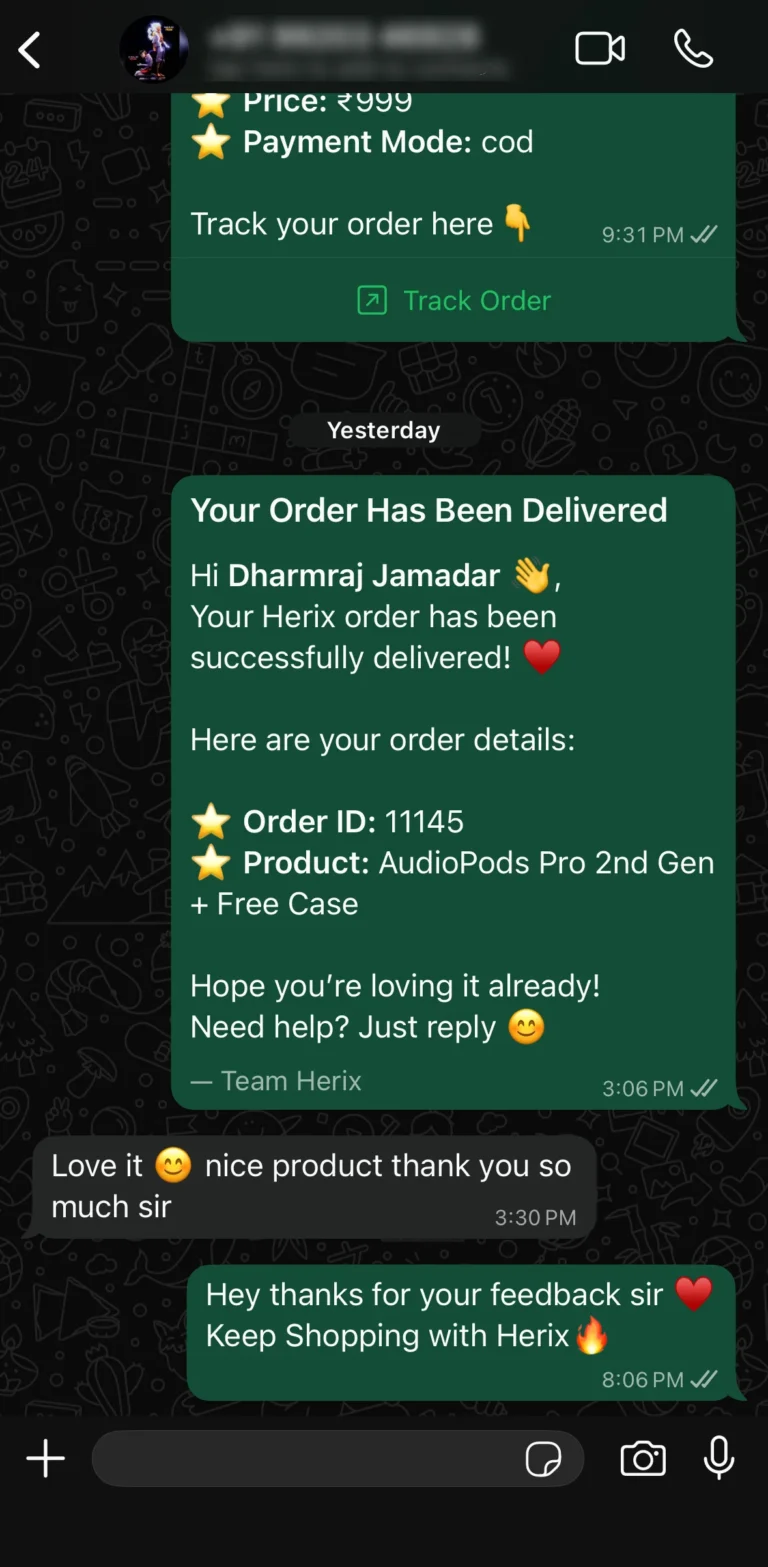Record a voice message with the microphone
This screenshot has height=1567, width=768.
pyautogui.click(x=718, y=1458)
